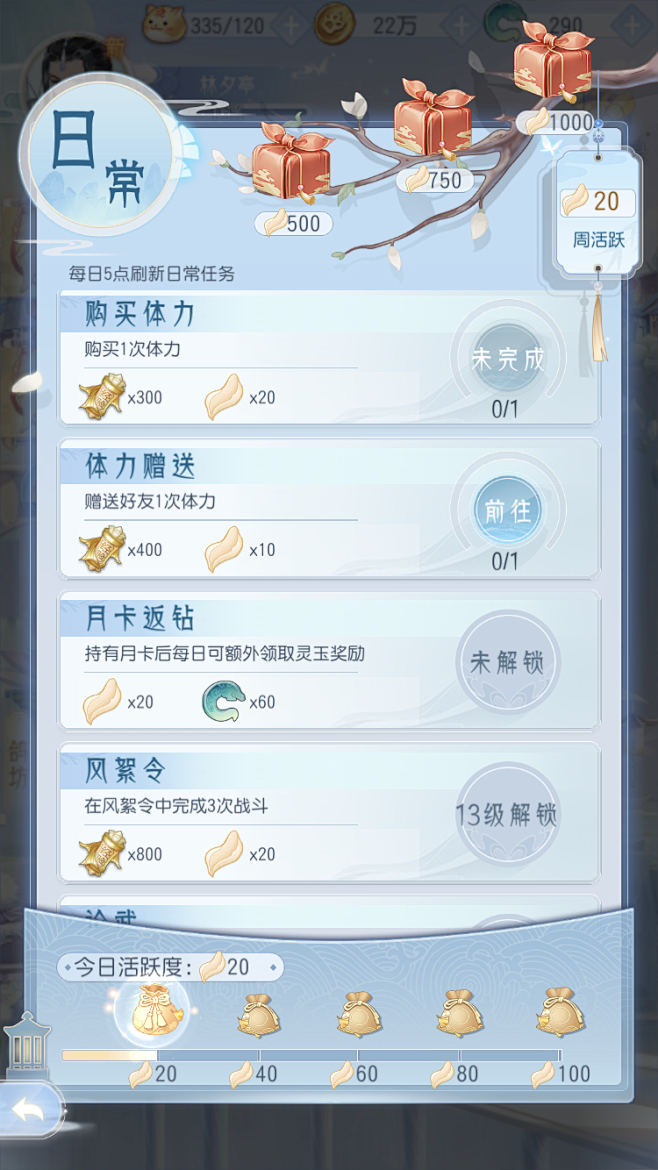This screenshot has width=658, height=1170.
Task: Tap 13级解锁 button on 风絮令
Action: click(x=507, y=814)
